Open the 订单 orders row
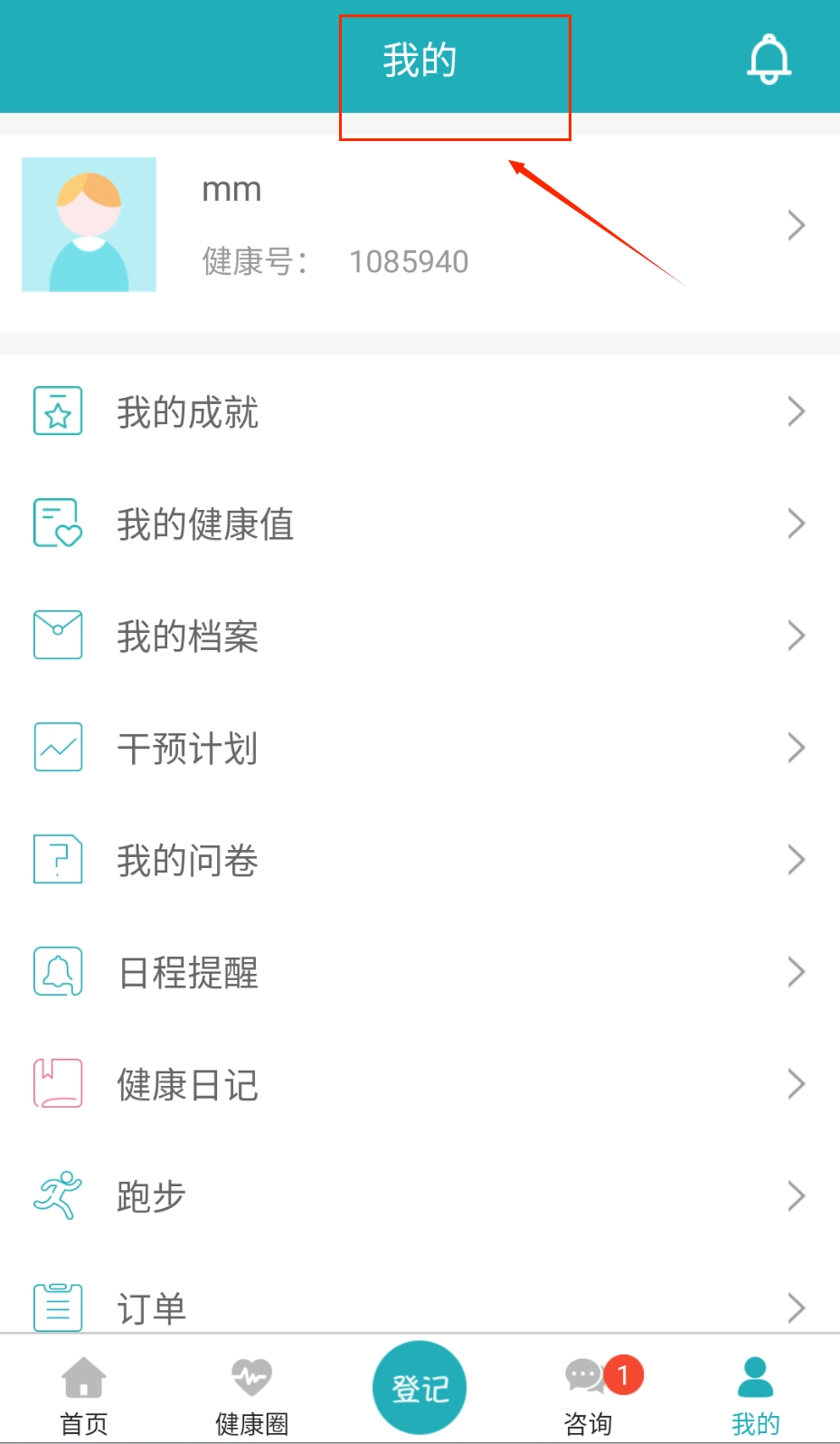The width and height of the screenshot is (840, 1444). coord(420,1306)
